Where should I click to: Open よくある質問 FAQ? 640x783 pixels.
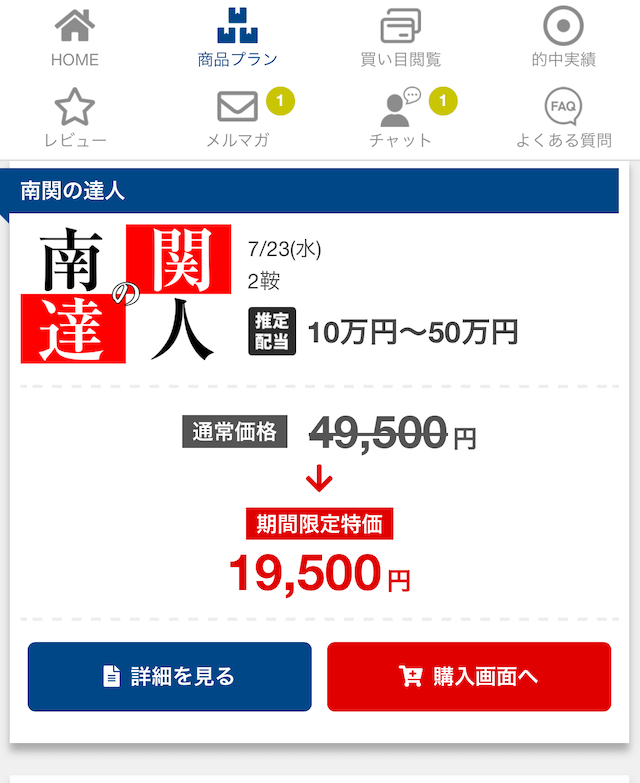tap(563, 118)
